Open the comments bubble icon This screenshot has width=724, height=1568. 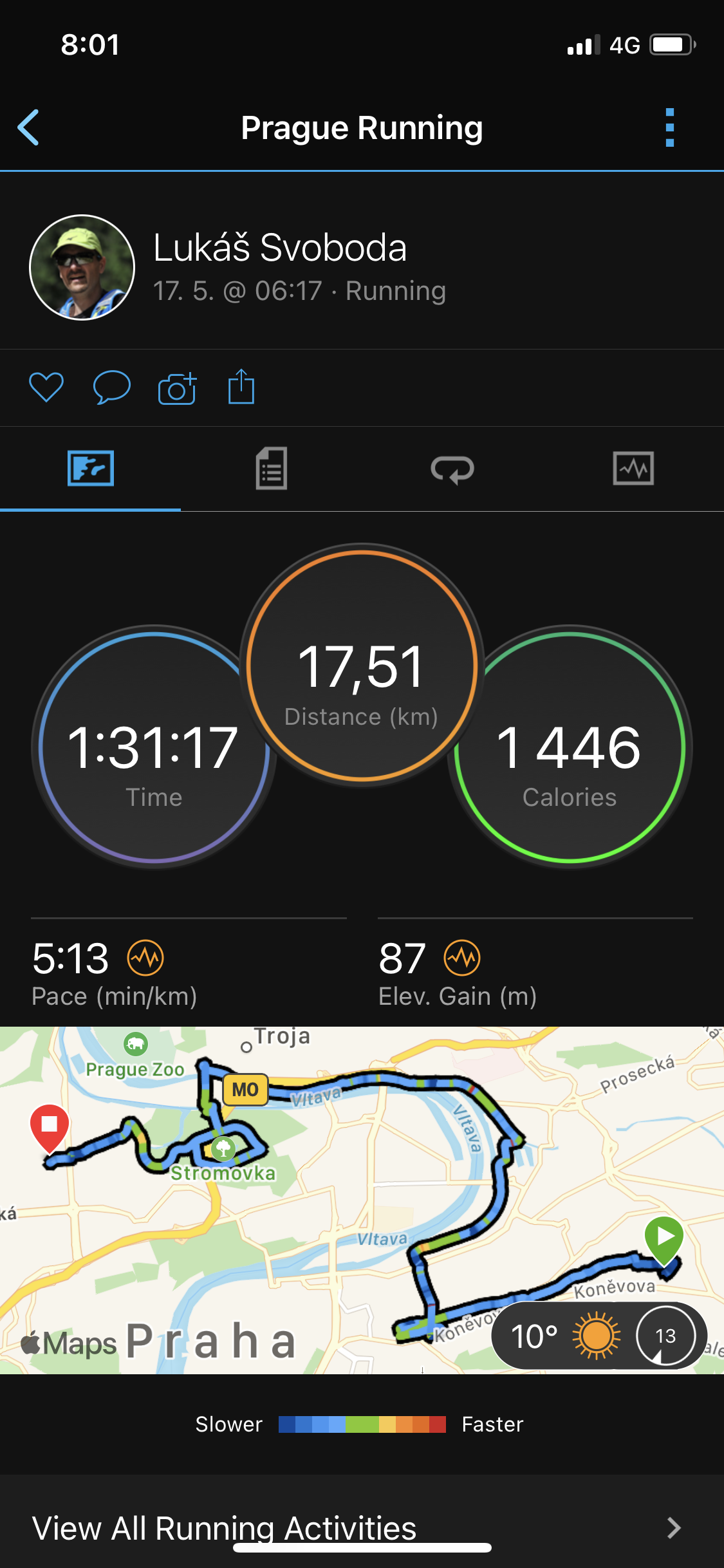pyautogui.click(x=112, y=387)
